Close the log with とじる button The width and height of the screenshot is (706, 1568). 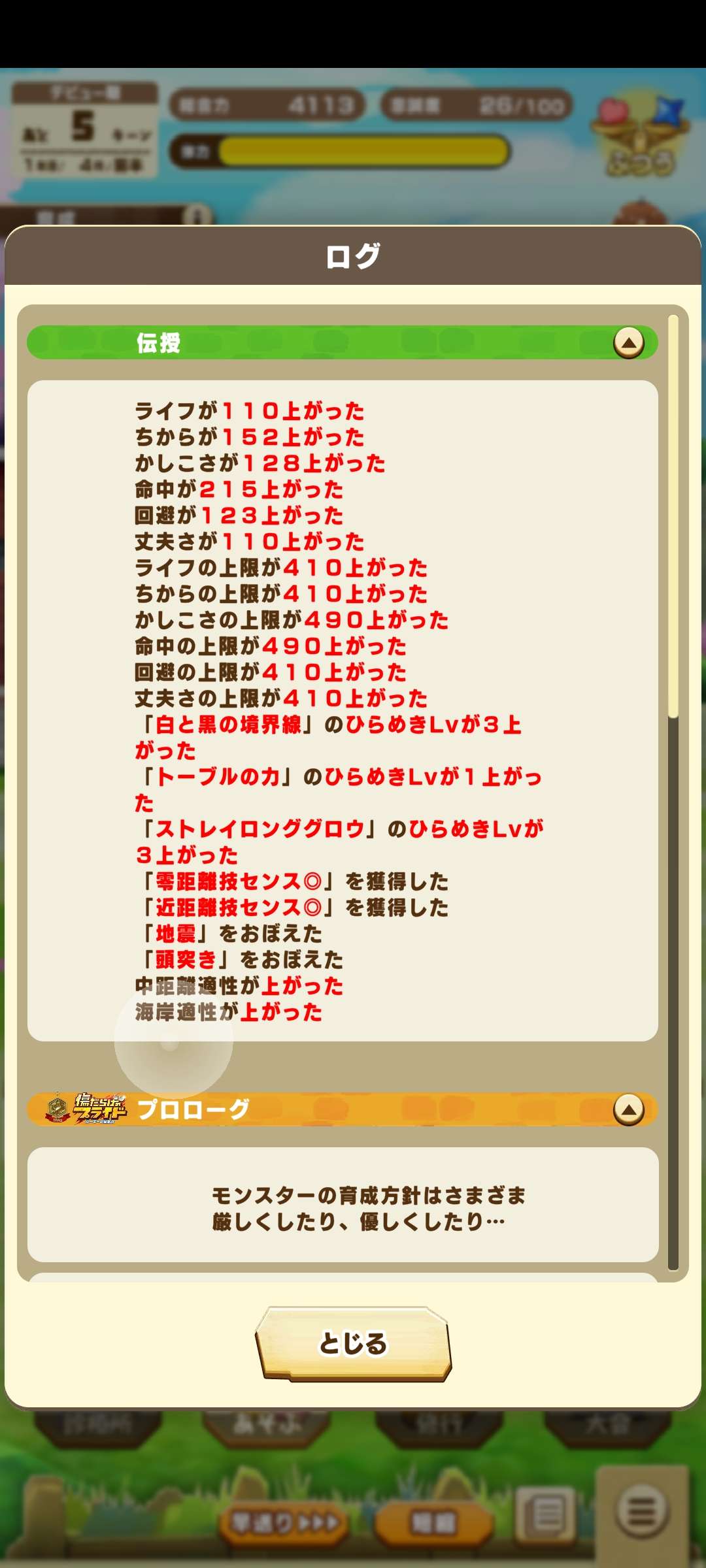coord(353,1343)
